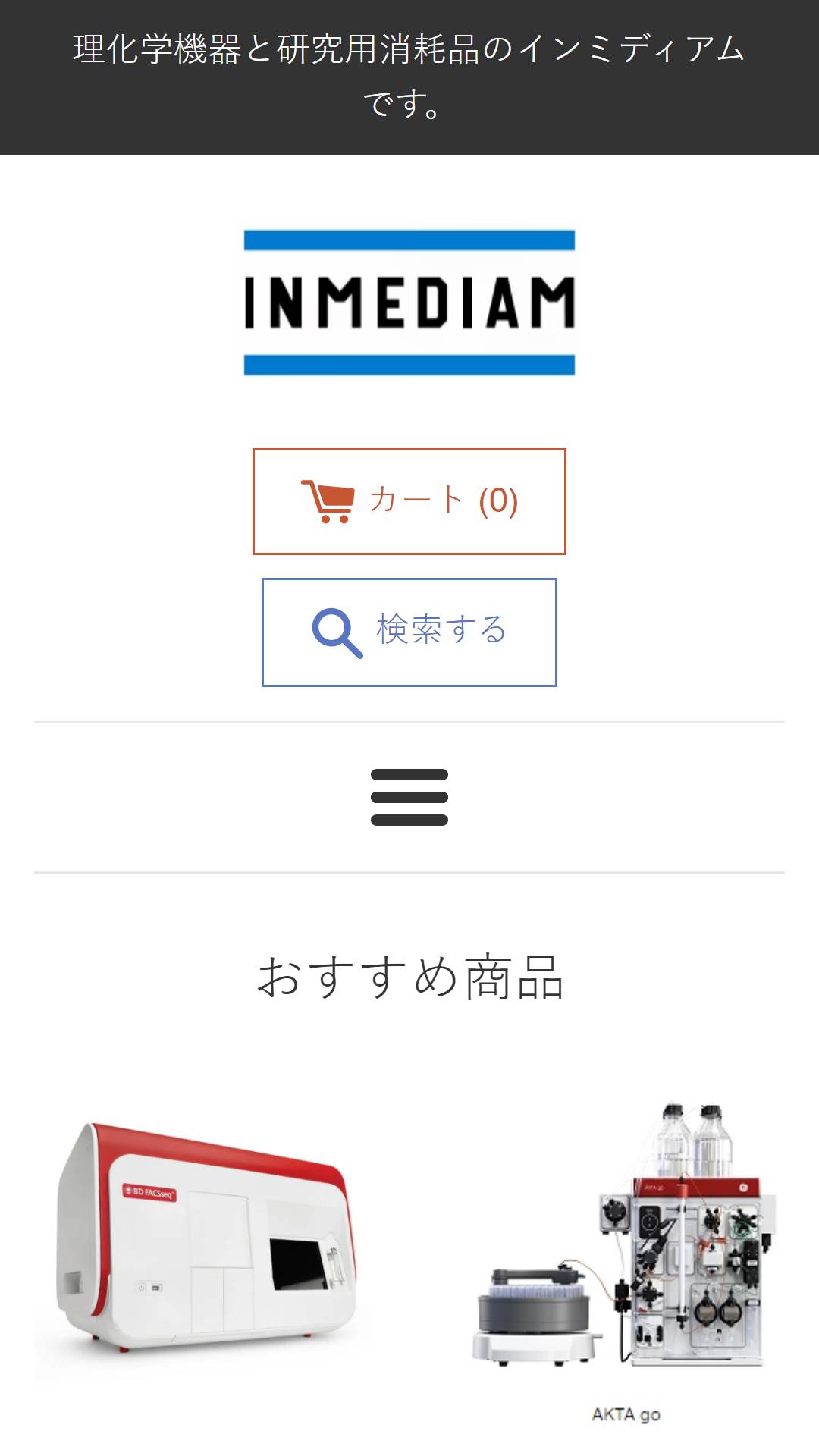
Task: Open the cart カート (0)
Action: click(x=409, y=501)
